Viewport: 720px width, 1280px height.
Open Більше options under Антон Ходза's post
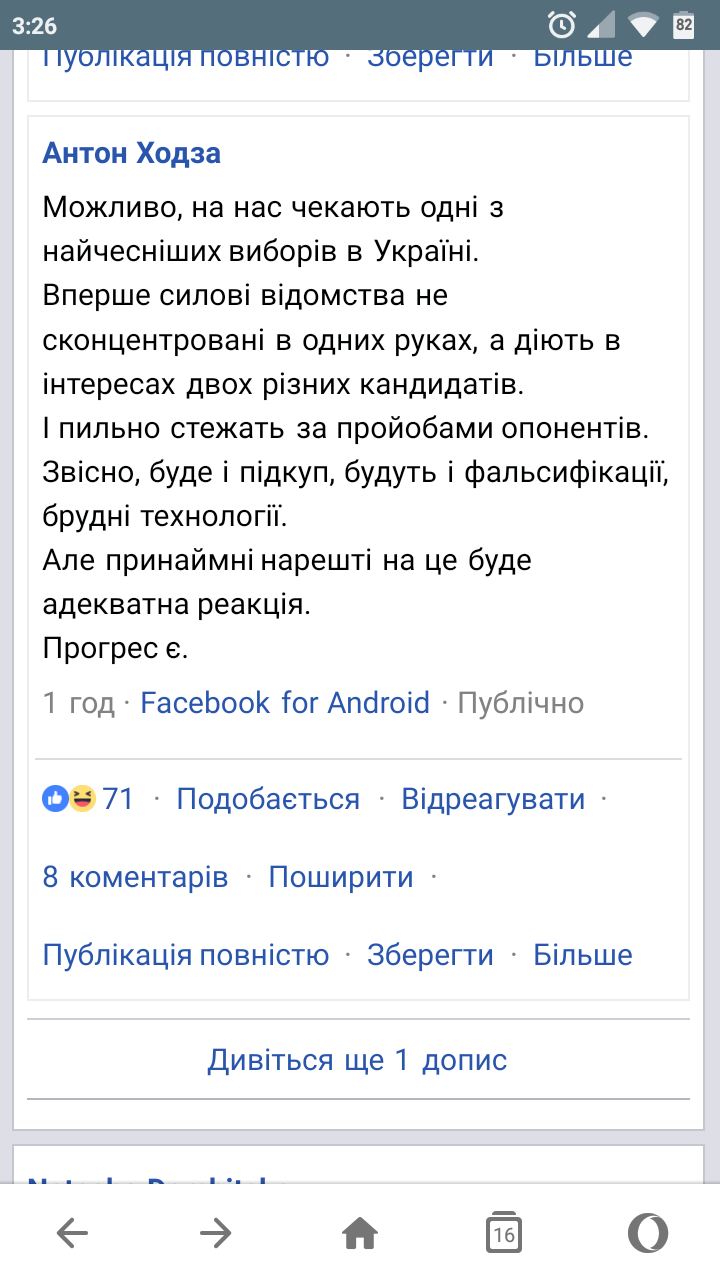click(x=582, y=955)
